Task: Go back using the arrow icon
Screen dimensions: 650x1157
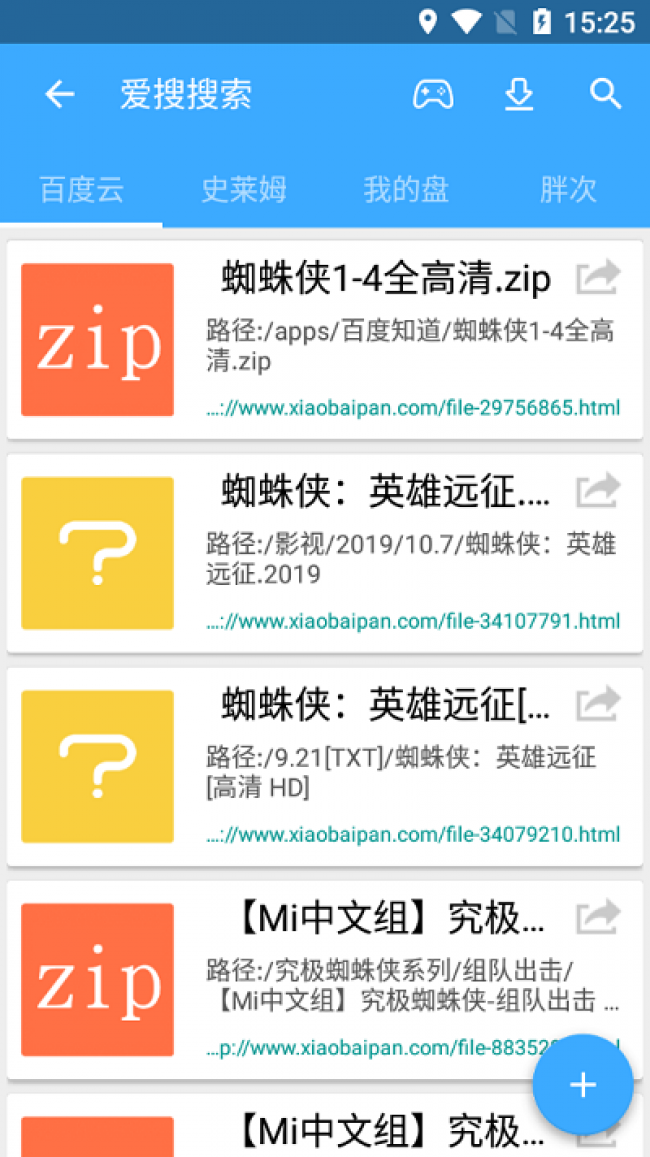Action: pos(60,94)
